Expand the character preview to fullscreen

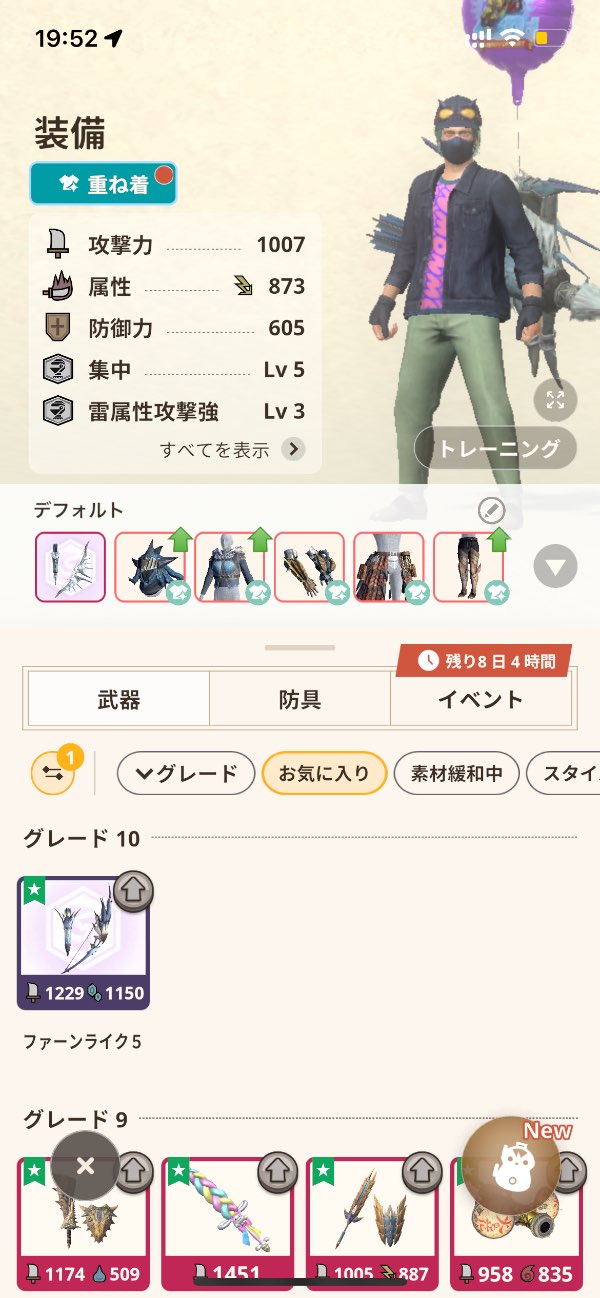click(x=555, y=400)
